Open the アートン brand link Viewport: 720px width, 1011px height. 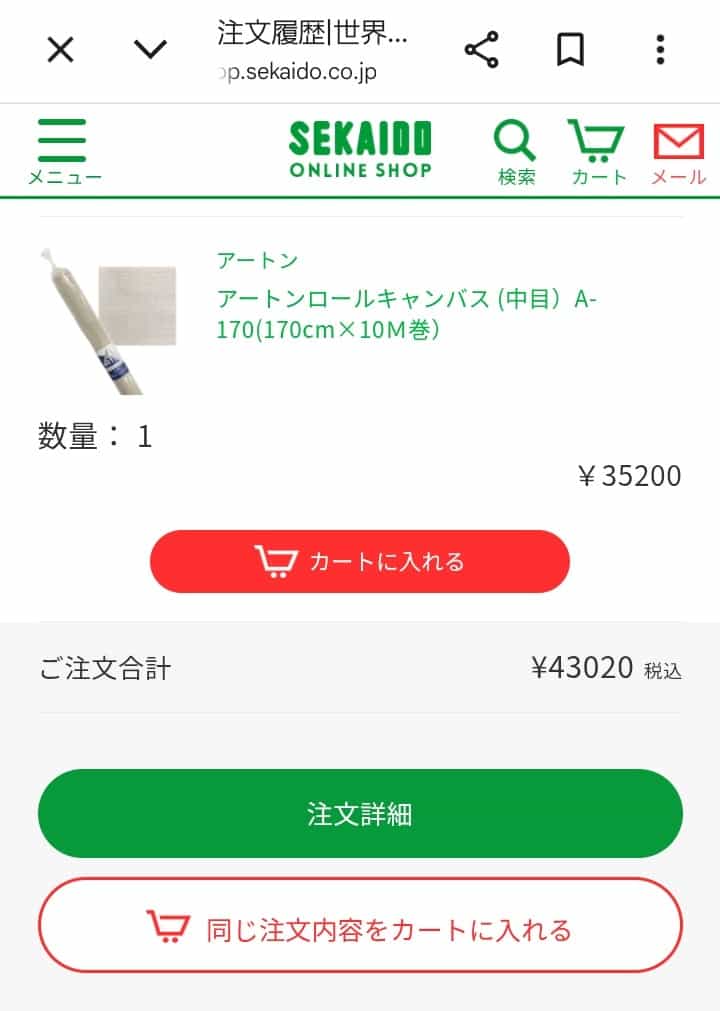(x=257, y=261)
